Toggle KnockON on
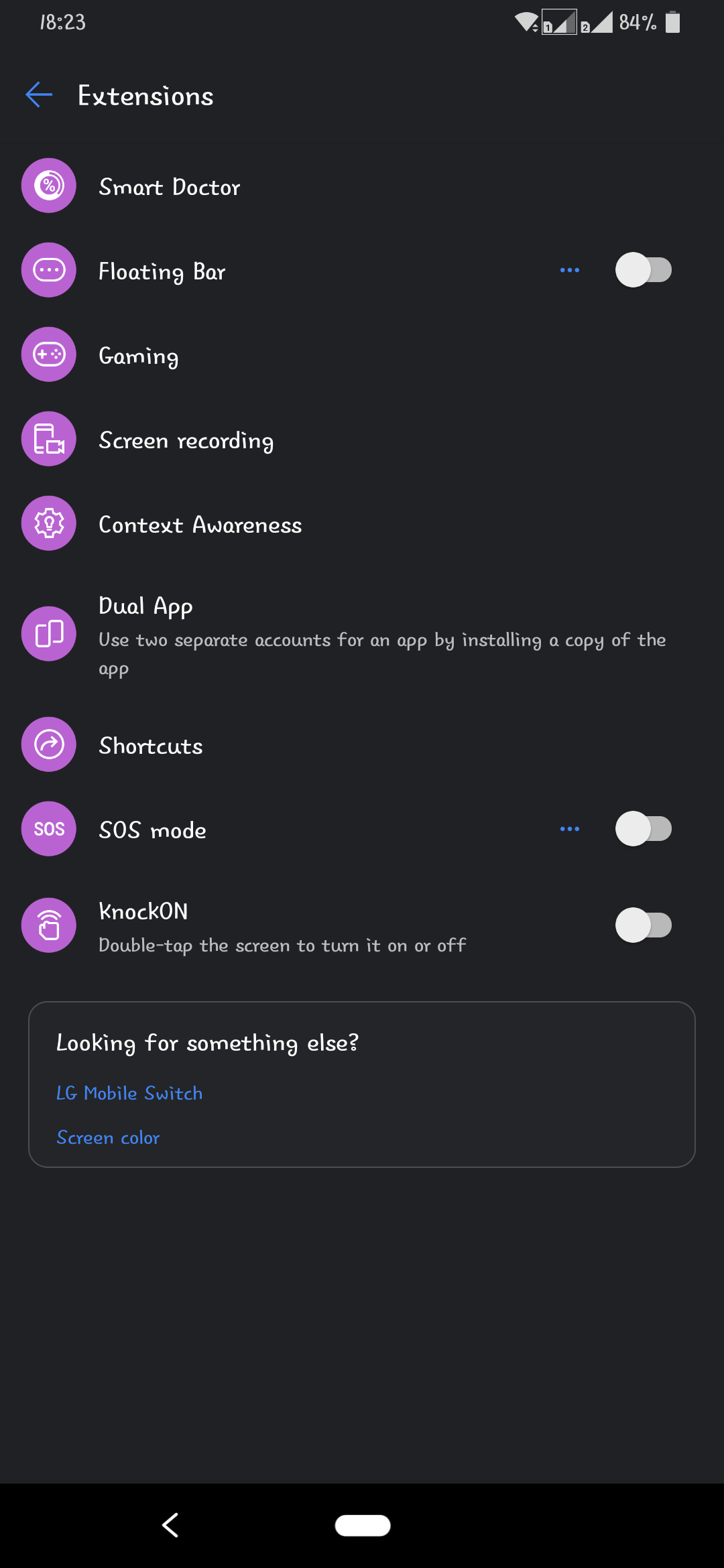724x1568 pixels. [643, 925]
